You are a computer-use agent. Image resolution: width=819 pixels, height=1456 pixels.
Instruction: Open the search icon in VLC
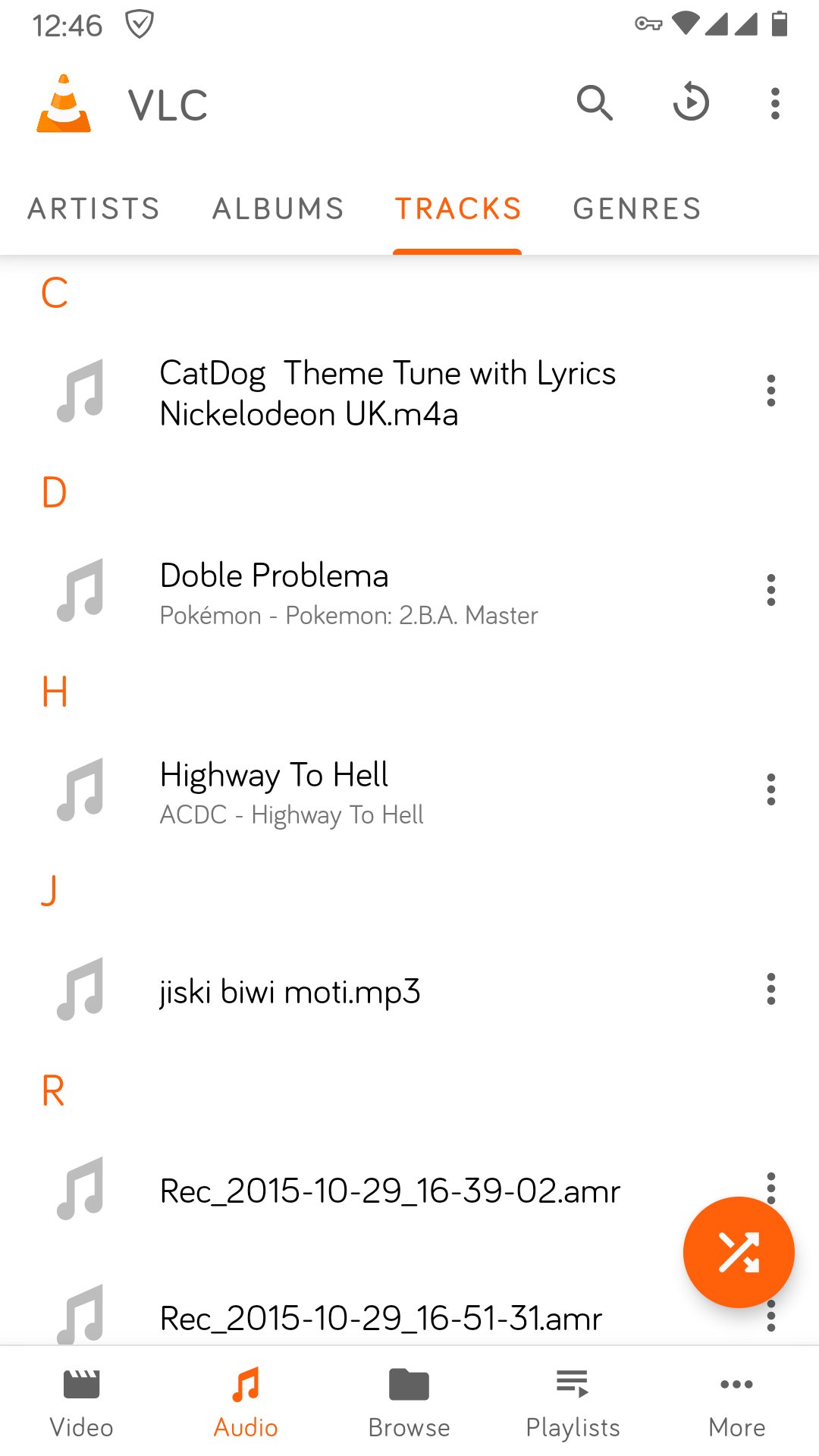click(595, 103)
